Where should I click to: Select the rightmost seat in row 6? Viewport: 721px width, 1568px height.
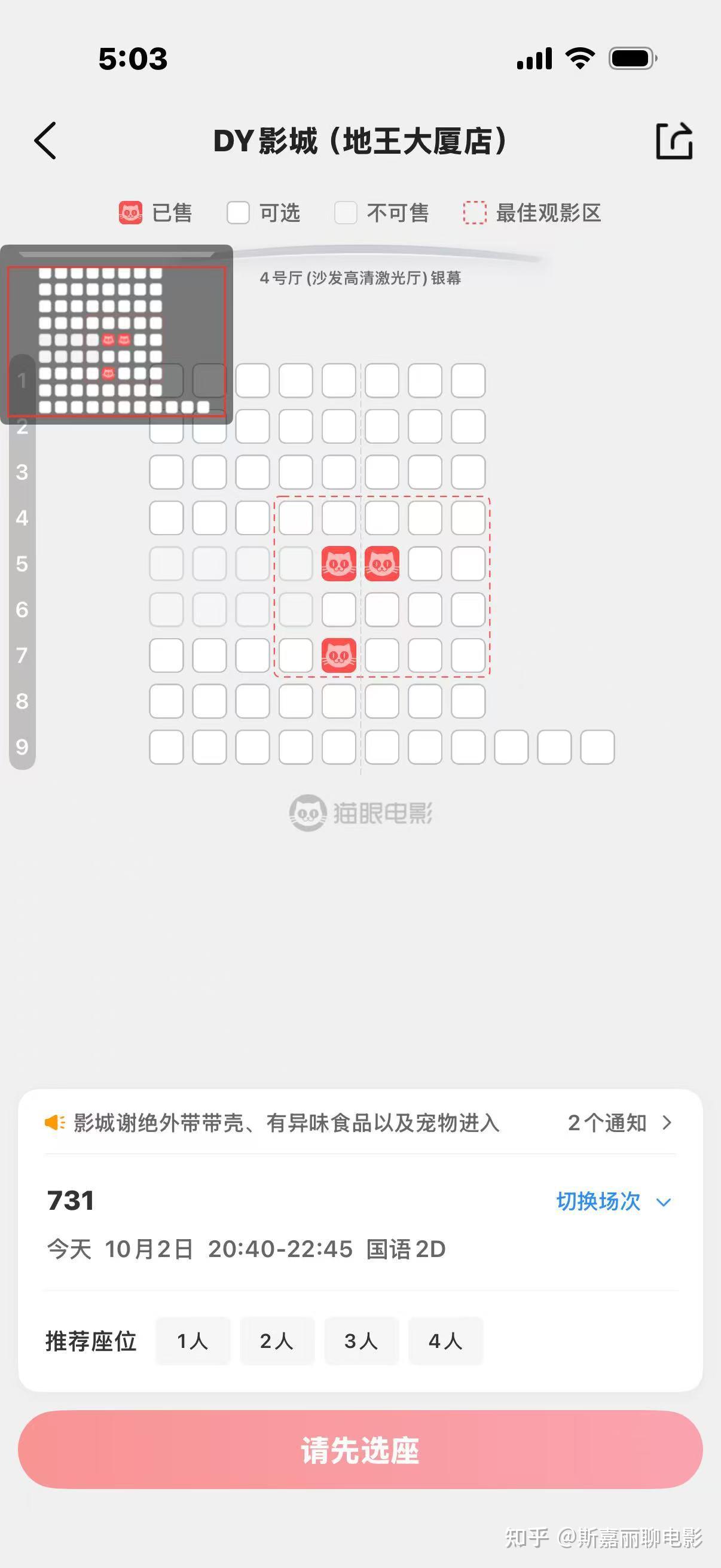[468, 609]
